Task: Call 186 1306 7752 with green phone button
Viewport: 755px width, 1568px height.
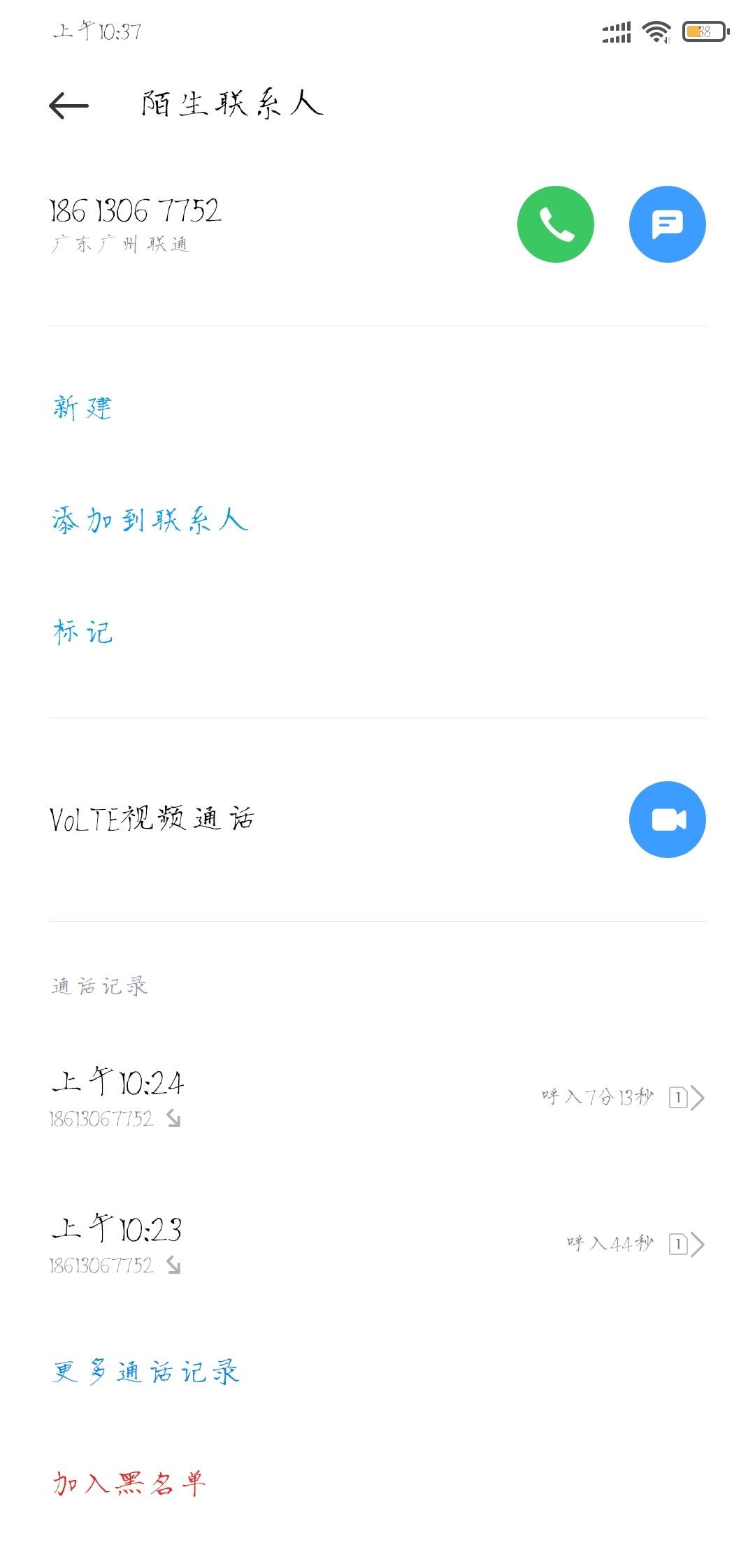Action: click(x=556, y=224)
